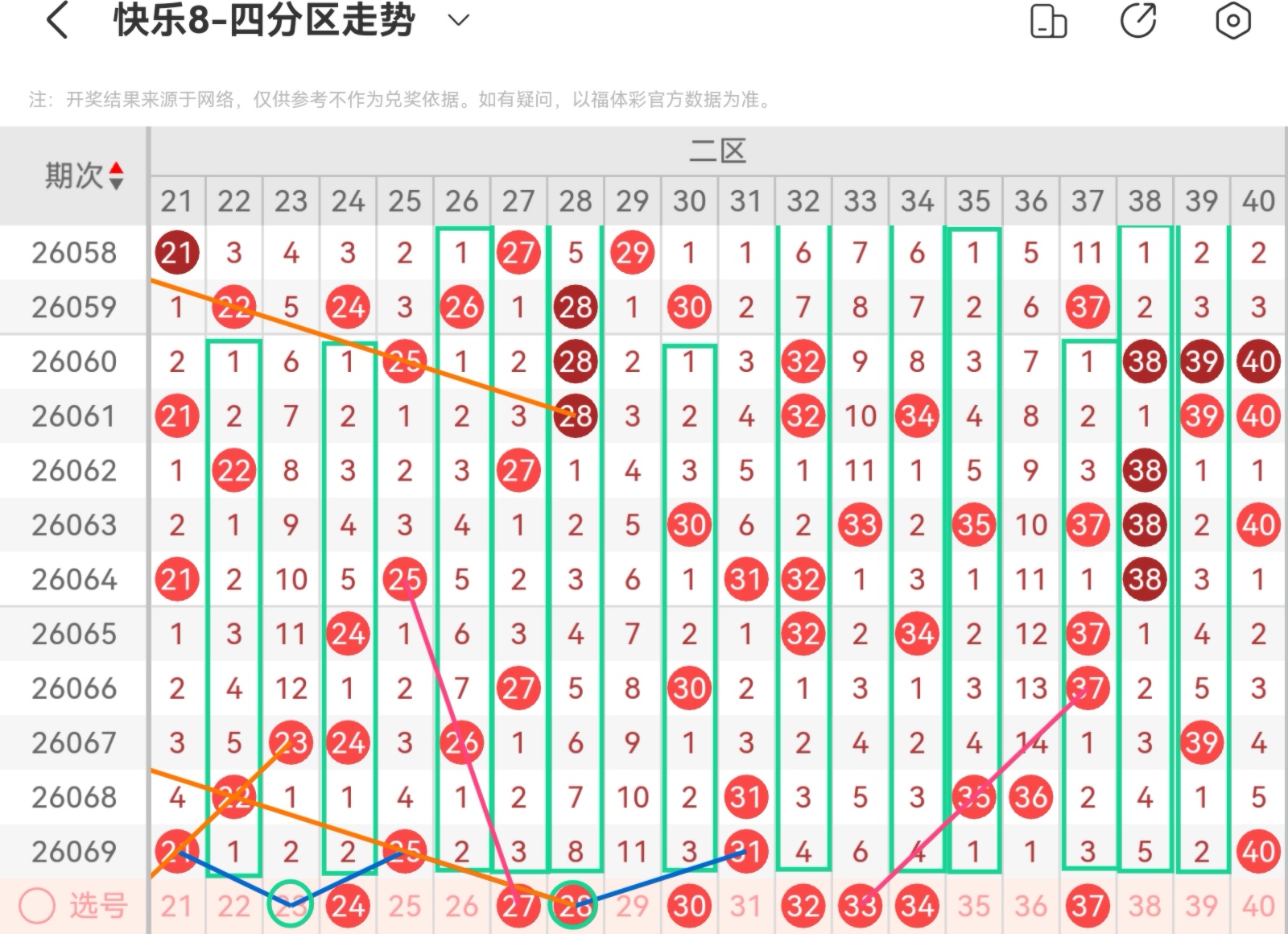Screen dimensions: 1288x934
Task: Deselect number 32 in the 选号 row
Action: pyautogui.click(x=803, y=907)
